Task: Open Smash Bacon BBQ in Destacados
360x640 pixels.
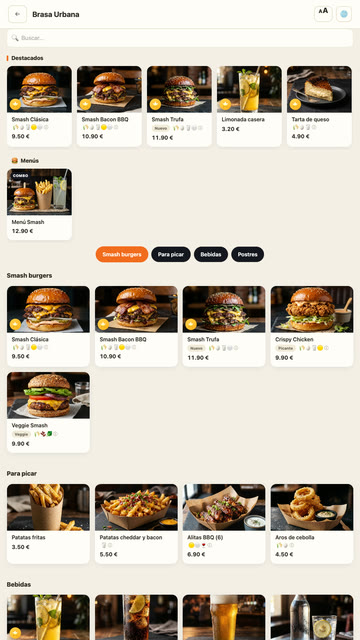Action: 109,106
